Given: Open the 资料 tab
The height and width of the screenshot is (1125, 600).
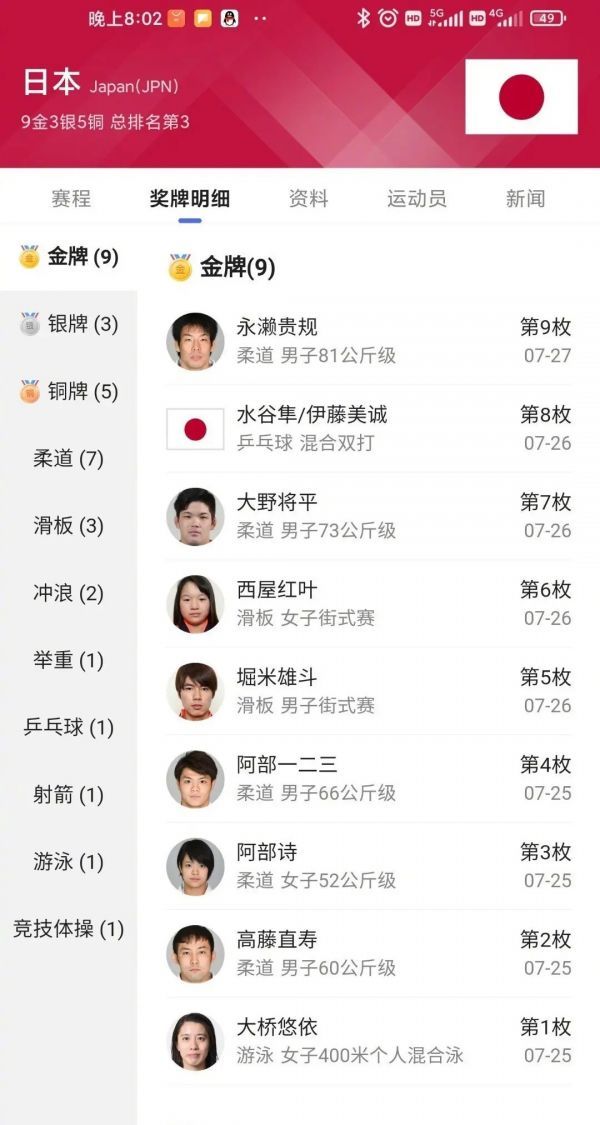Looking at the screenshot, I should (x=308, y=198).
